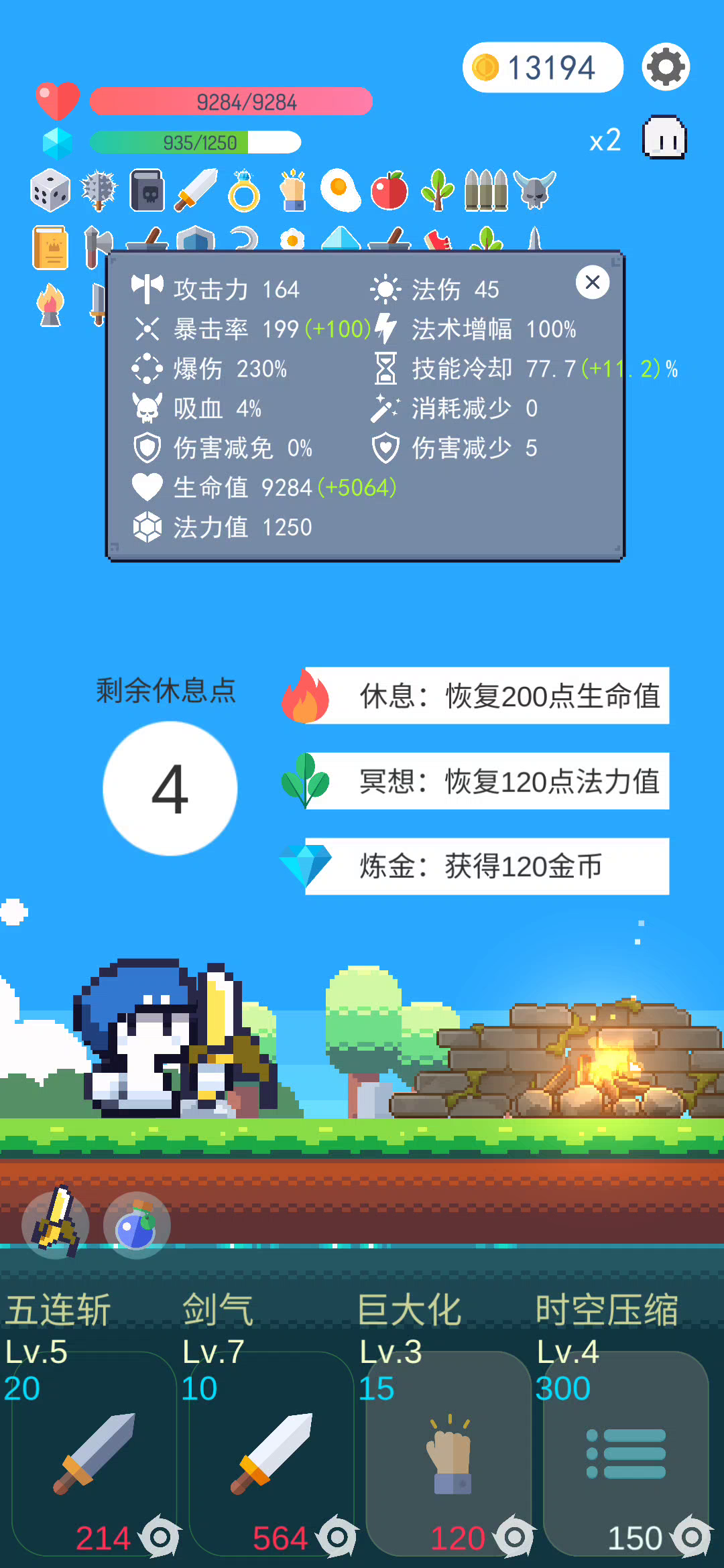
Task: Tap the pause button
Action: point(664,139)
